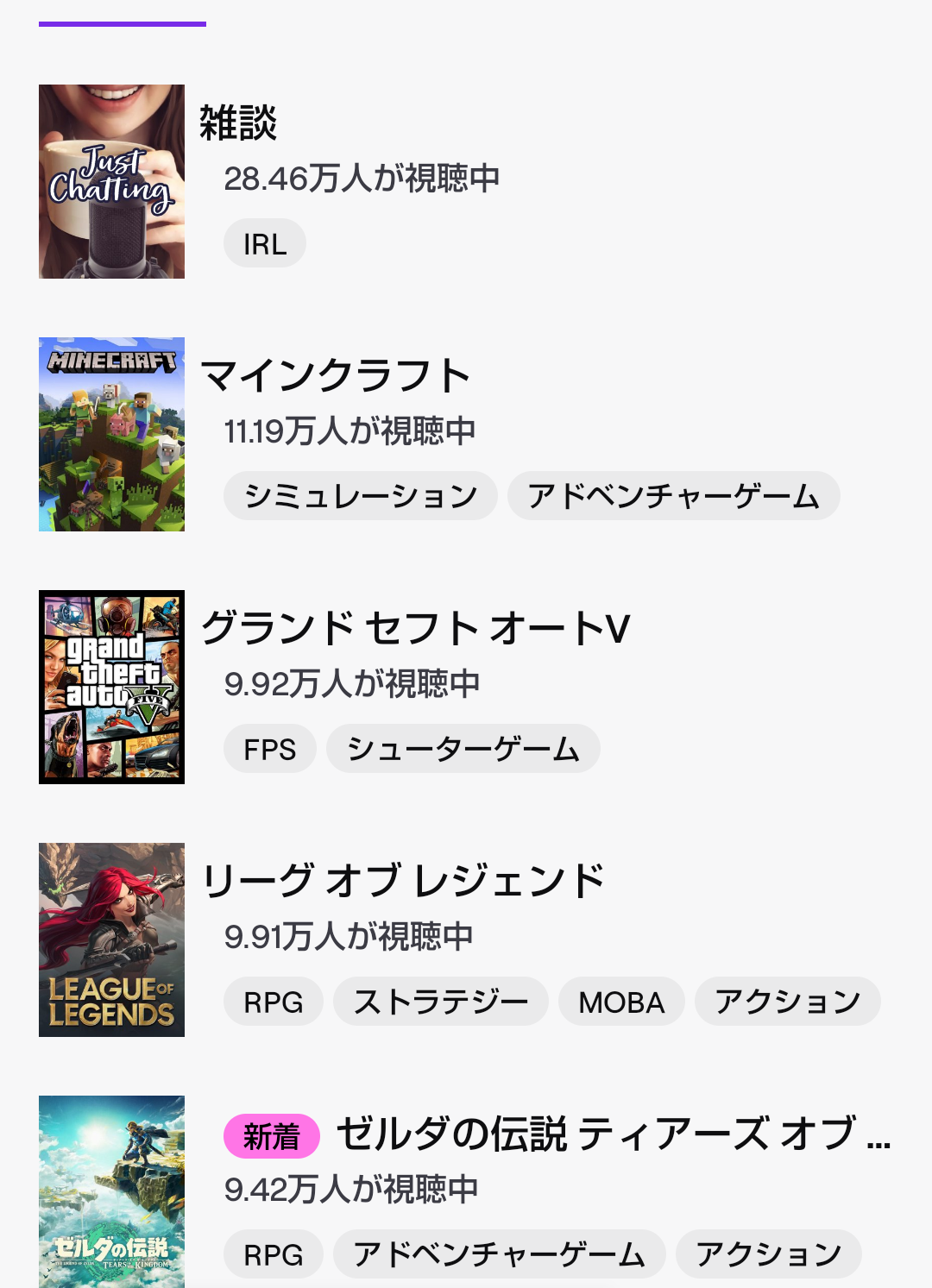This screenshot has height=1288, width=932.
Task: Select the RPG tag under リーグ オブ レジェンド
Action: [273, 1002]
